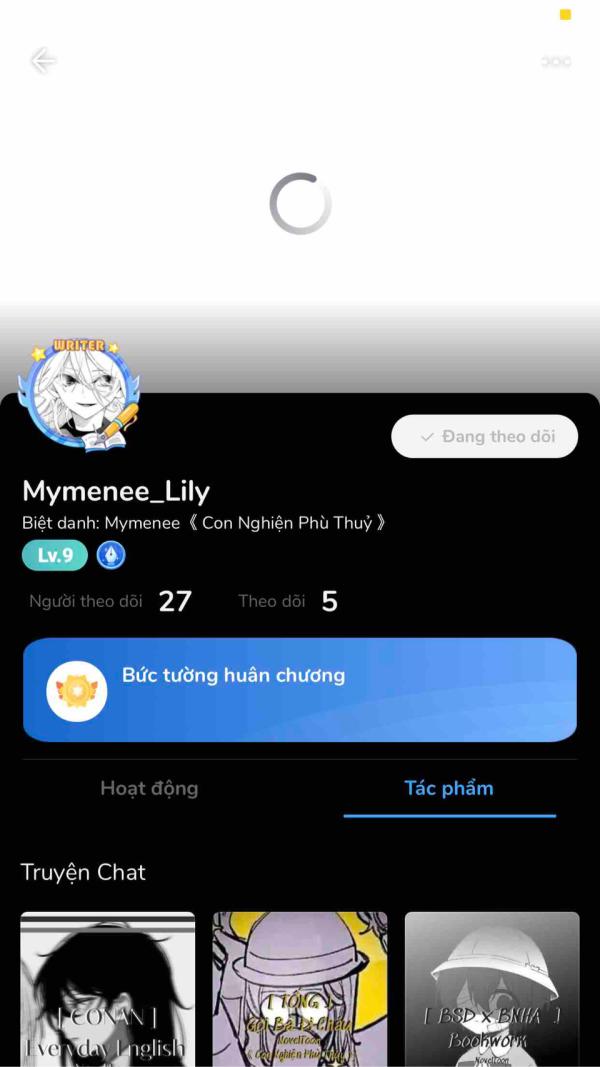This screenshot has height=1067, width=600.
Task: Tap the Lv.9 level badge
Action: click(55, 555)
